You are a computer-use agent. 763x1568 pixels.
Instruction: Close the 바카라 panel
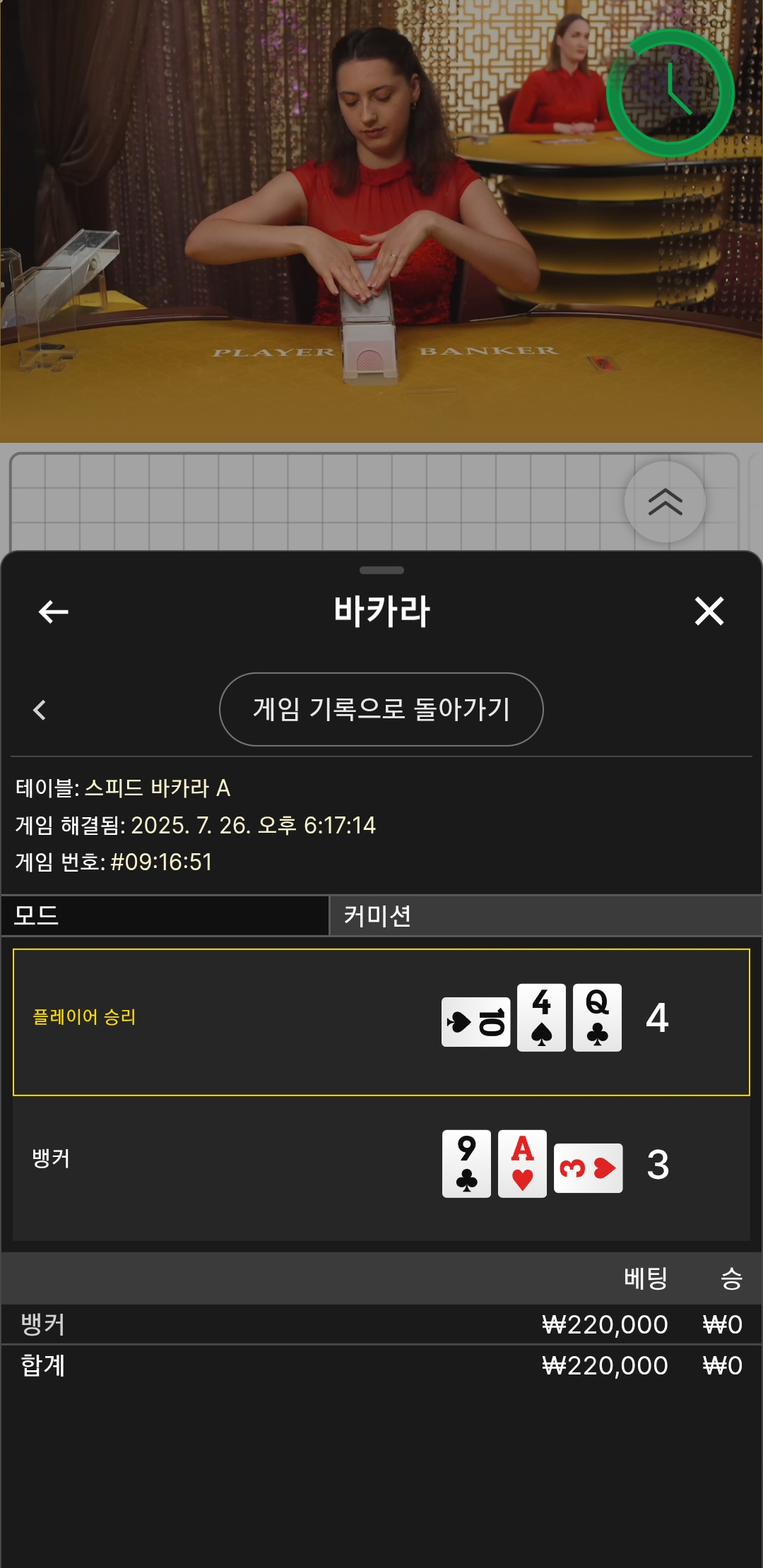click(709, 611)
